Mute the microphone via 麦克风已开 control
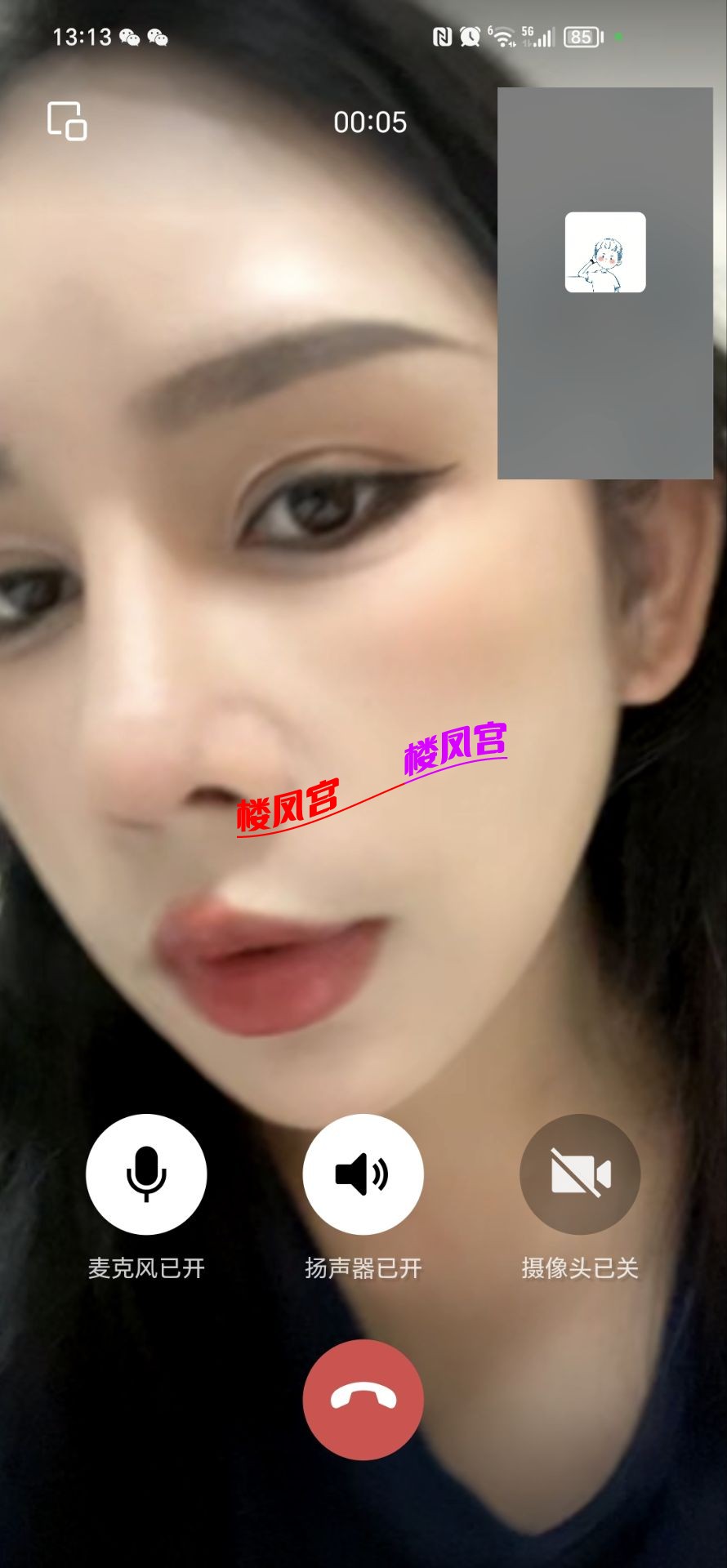The image size is (727, 1568). coord(145,1174)
